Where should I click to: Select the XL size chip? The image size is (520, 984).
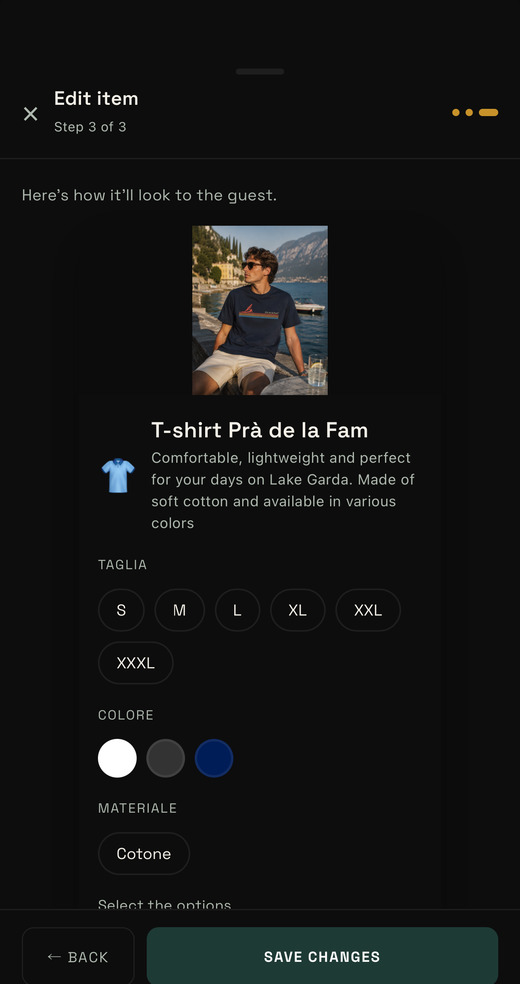[x=297, y=610]
